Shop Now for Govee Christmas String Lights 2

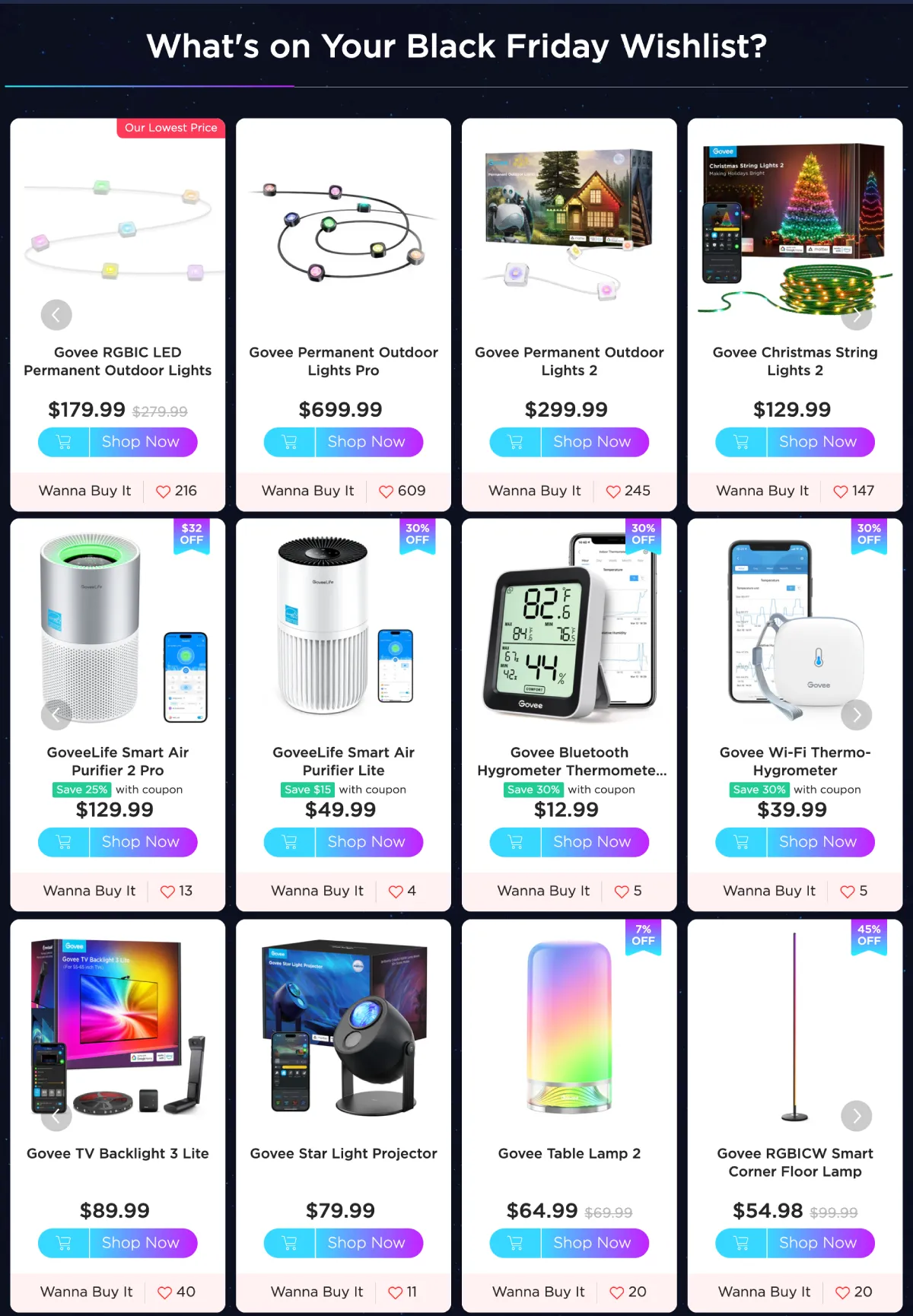point(819,442)
